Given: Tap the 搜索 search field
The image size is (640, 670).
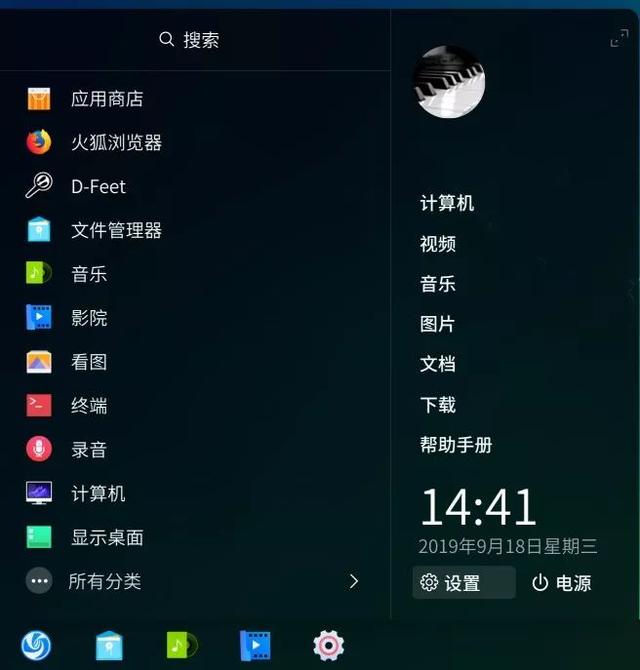Looking at the screenshot, I should click(190, 40).
